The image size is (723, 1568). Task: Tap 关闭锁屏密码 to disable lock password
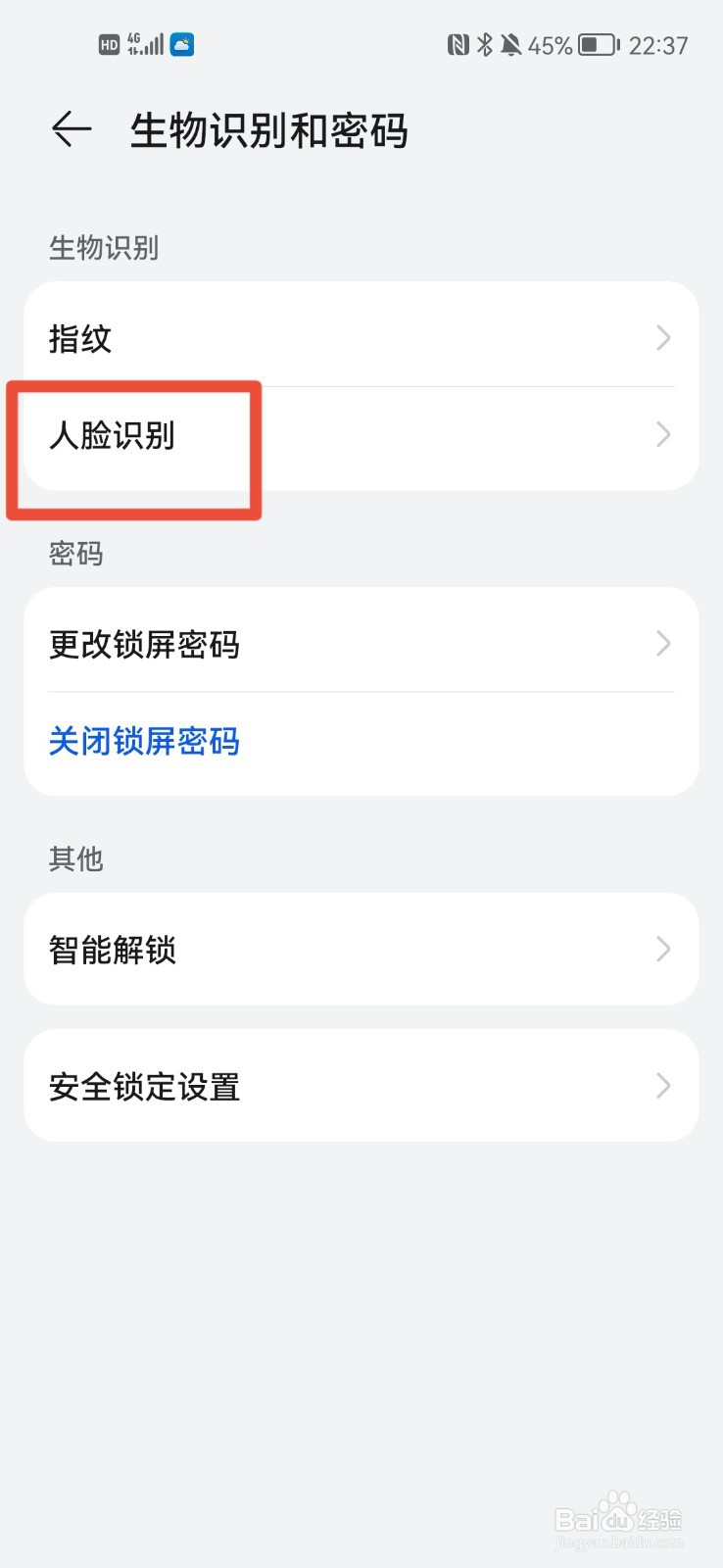coord(143,742)
